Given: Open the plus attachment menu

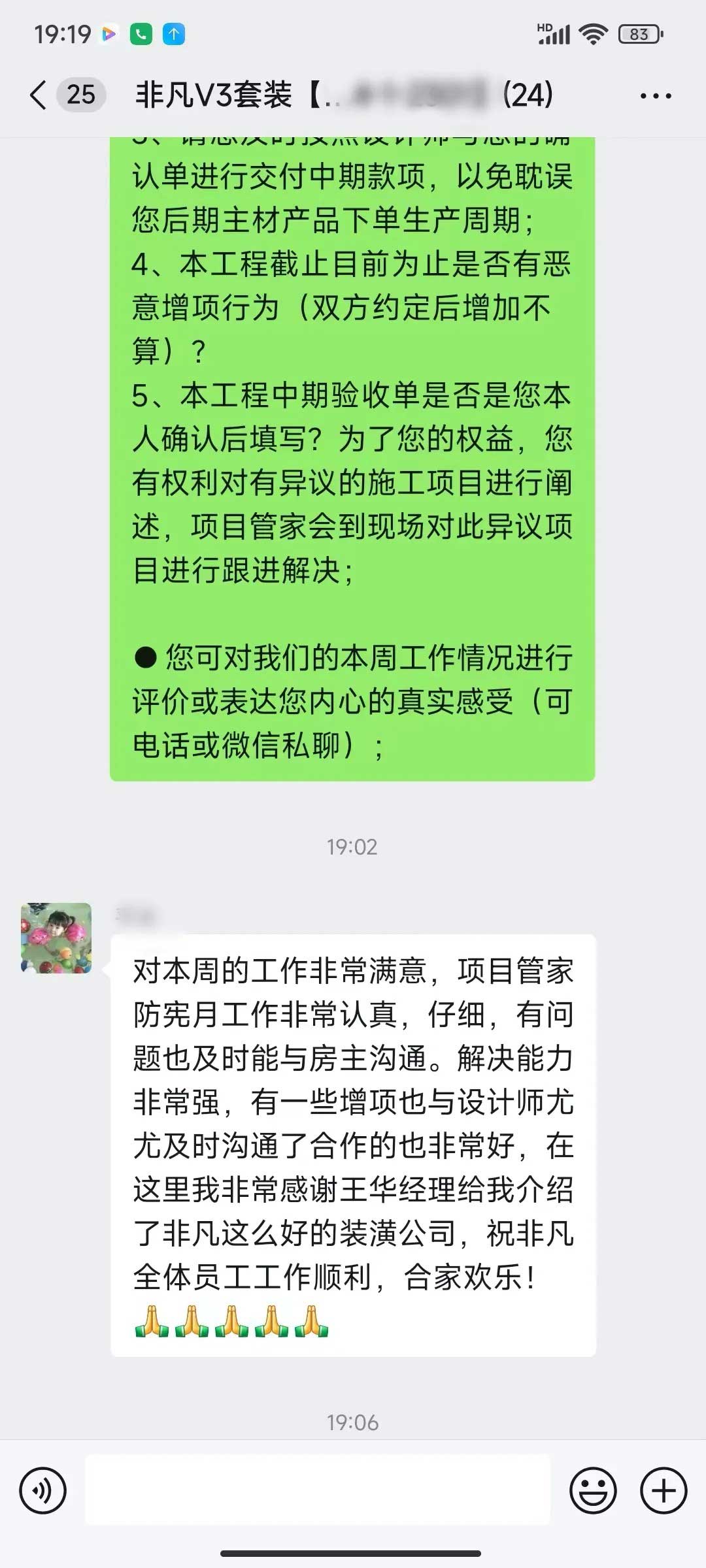Looking at the screenshot, I should 664,1491.
